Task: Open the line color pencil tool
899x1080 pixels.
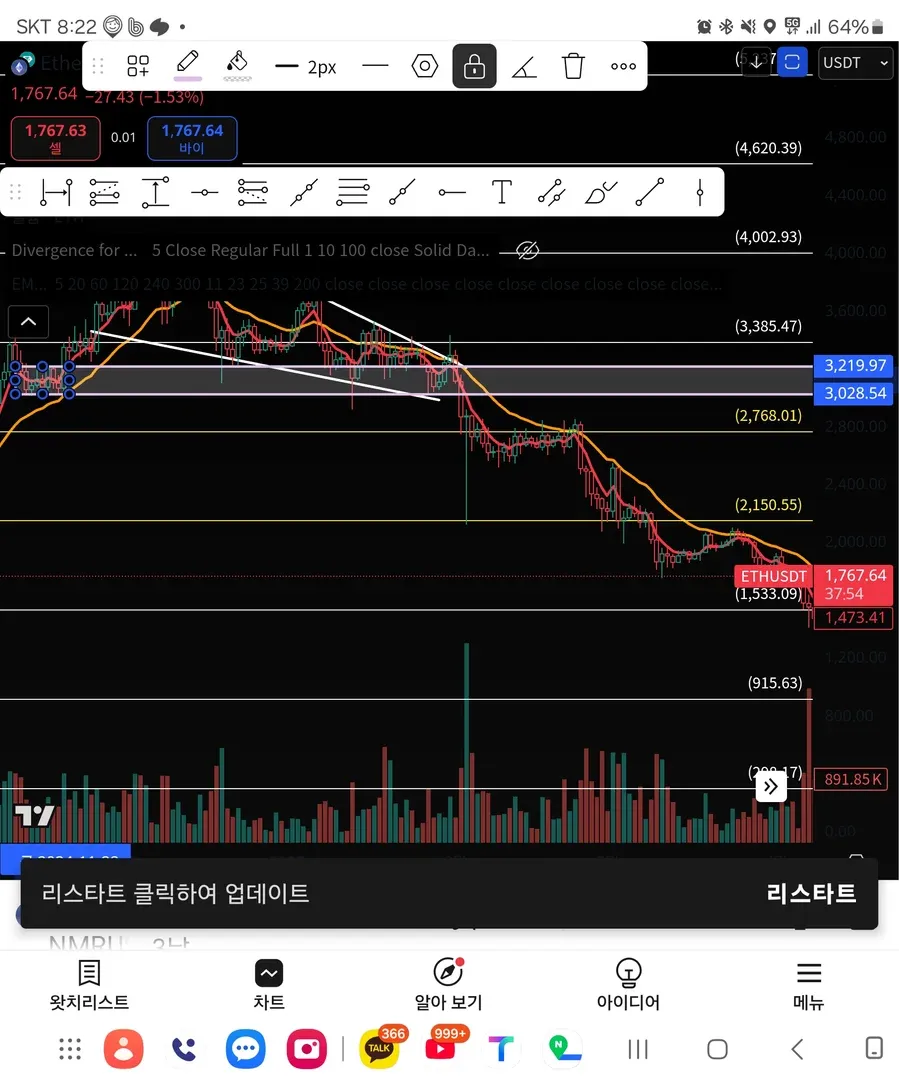Action: [x=188, y=66]
